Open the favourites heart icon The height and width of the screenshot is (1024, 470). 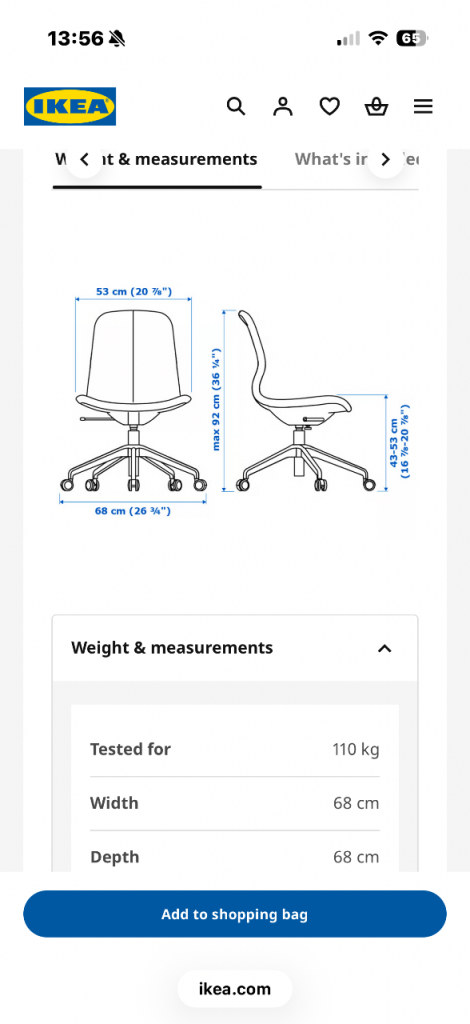[330, 106]
